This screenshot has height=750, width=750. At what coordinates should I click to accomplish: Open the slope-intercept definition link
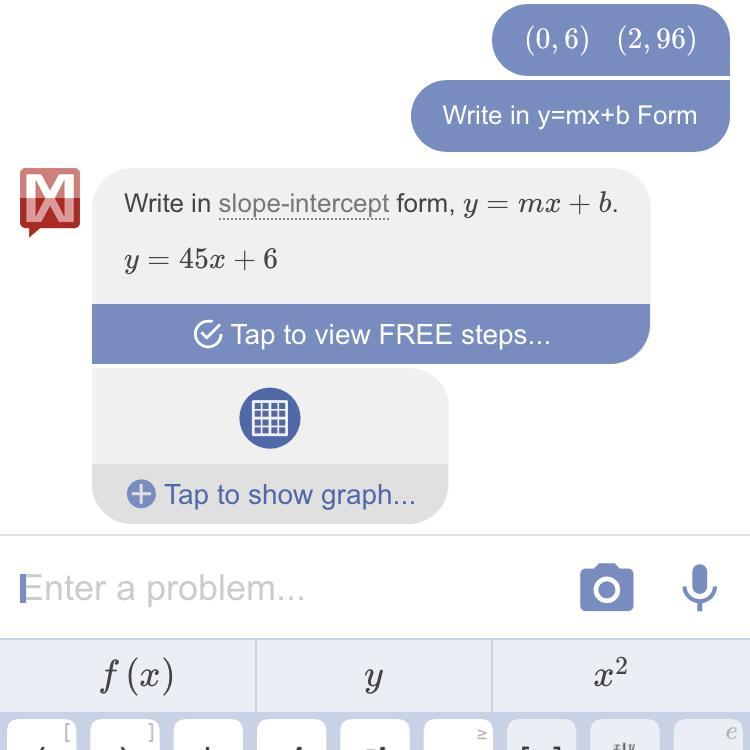tap(303, 204)
